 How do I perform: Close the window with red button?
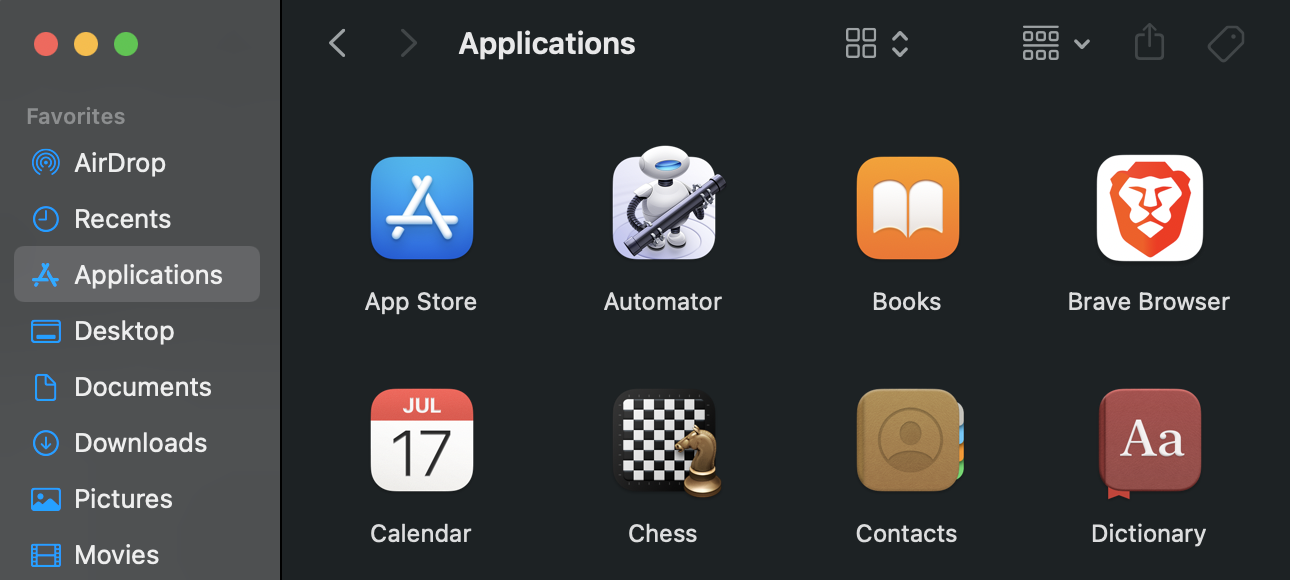(x=46, y=44)
